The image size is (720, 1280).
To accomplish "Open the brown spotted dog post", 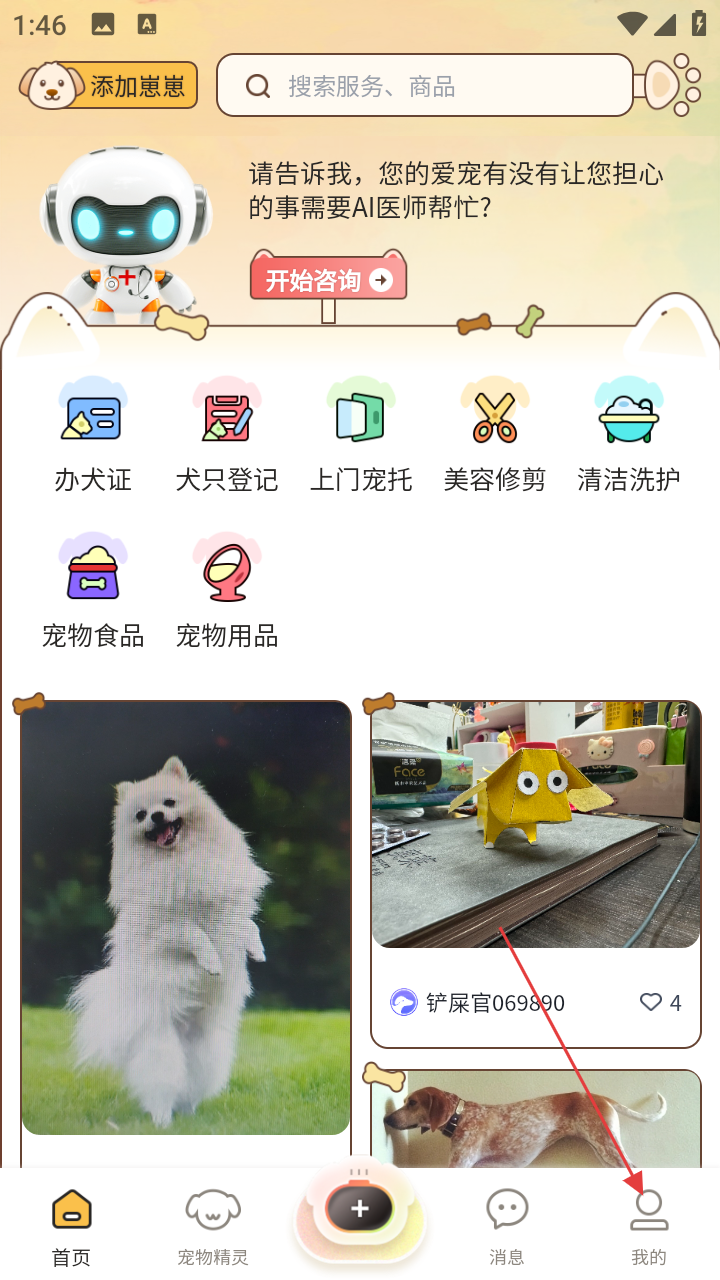I will tap(536, 1120).
